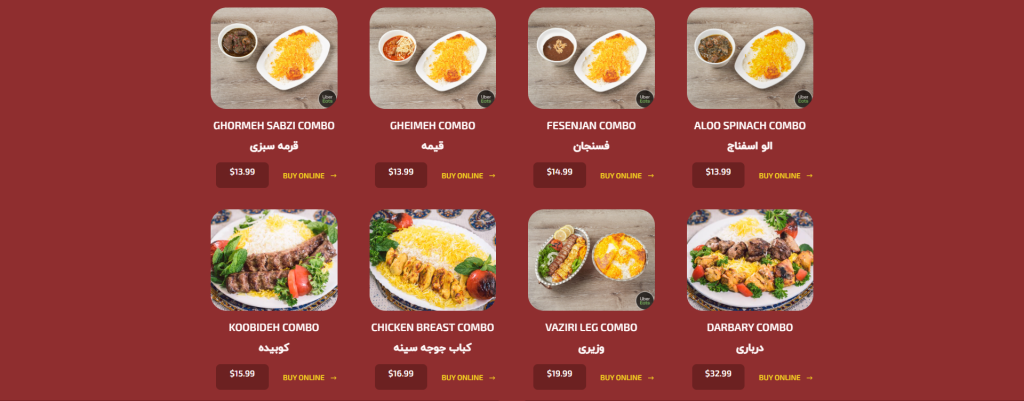The width and height of the screenshot is (1024, 401).
Task: Order the Gheimeh Combo online
Action: pos(468,176)
